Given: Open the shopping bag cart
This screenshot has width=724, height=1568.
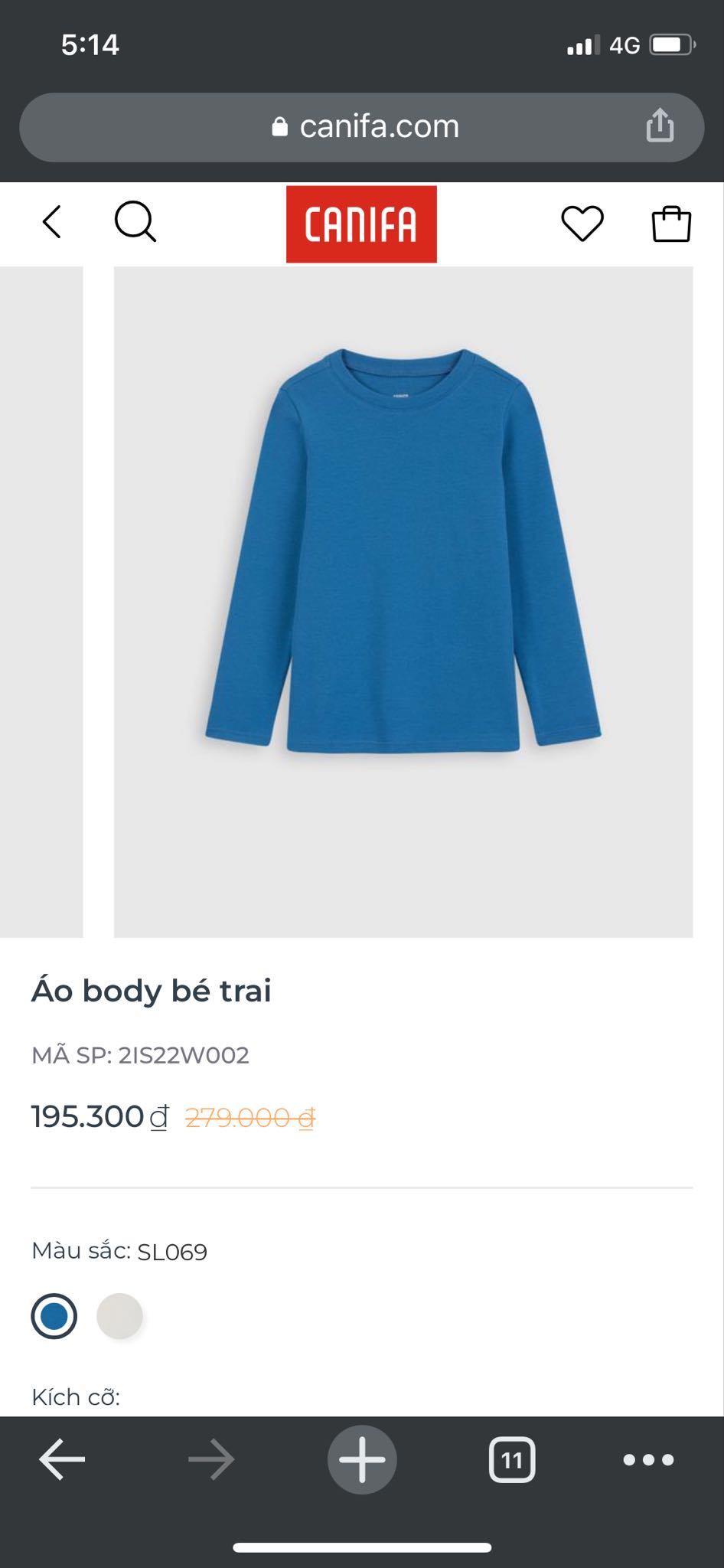Looking at the screenshot, I should pyautogui.click(x=671, y=224).
